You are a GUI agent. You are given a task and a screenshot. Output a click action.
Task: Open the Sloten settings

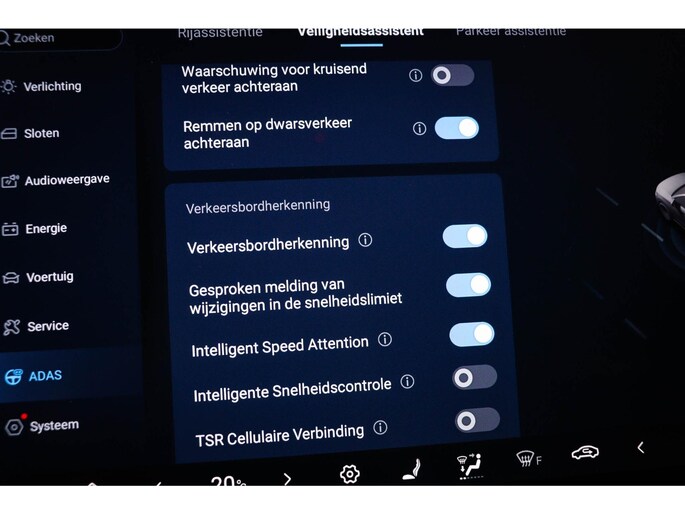click(41, 133)
